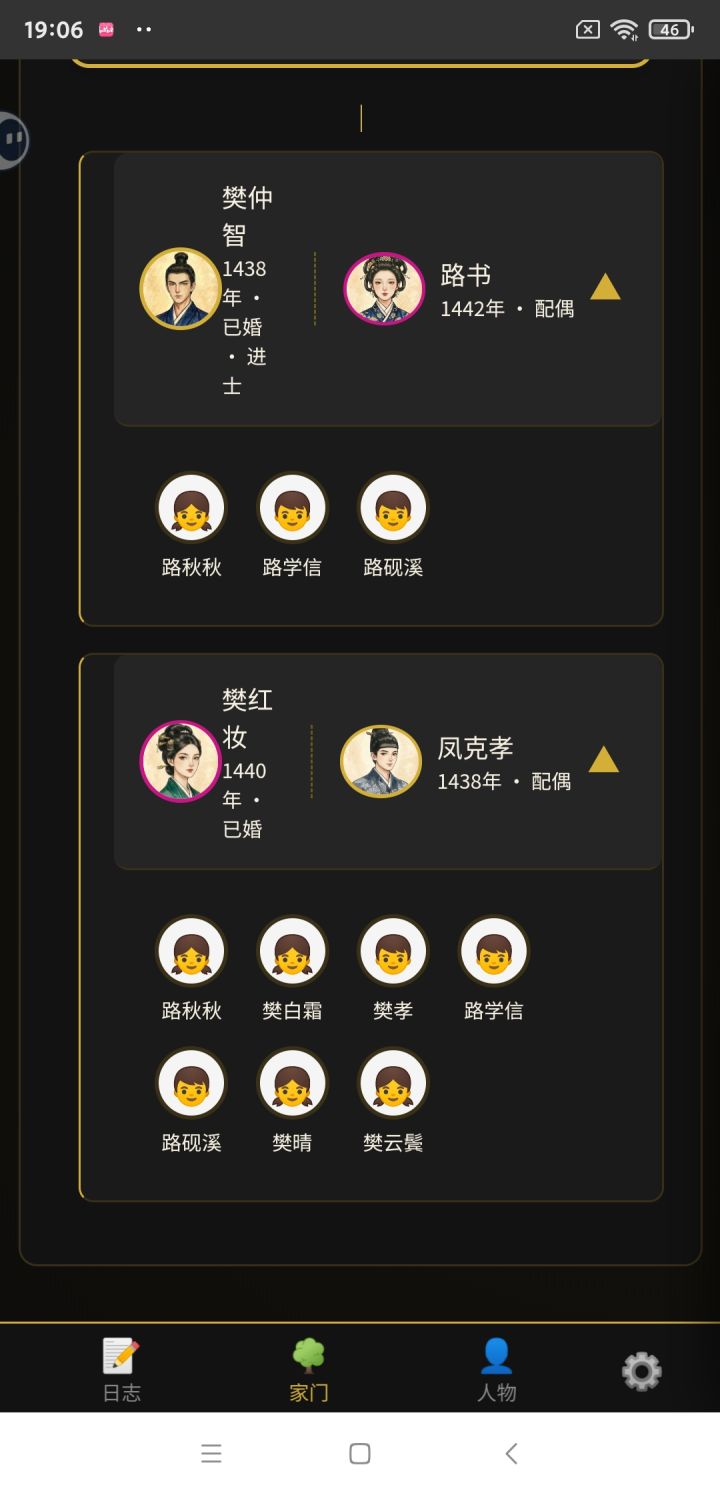Tap child 樊云鬓's avatar thumbnail

click(392, 1083)
